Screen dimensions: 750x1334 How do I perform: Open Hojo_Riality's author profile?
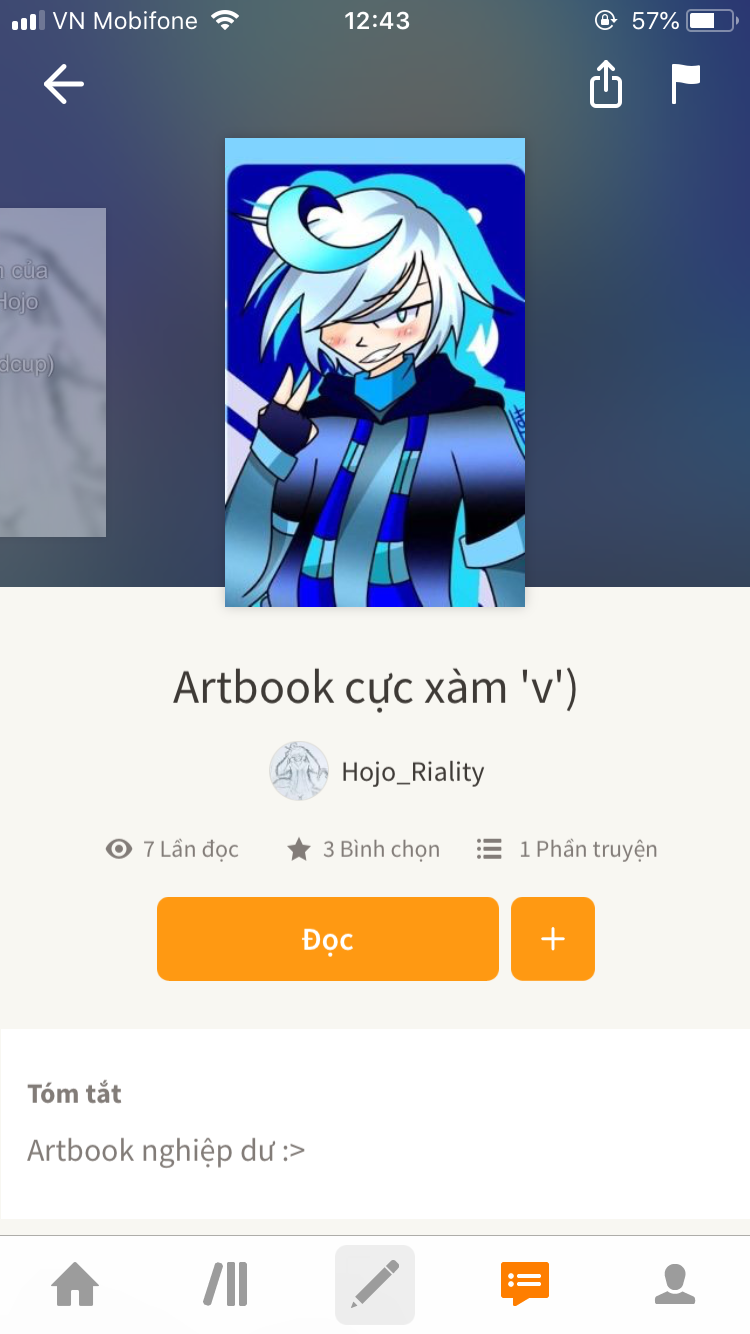pos(377,771)
